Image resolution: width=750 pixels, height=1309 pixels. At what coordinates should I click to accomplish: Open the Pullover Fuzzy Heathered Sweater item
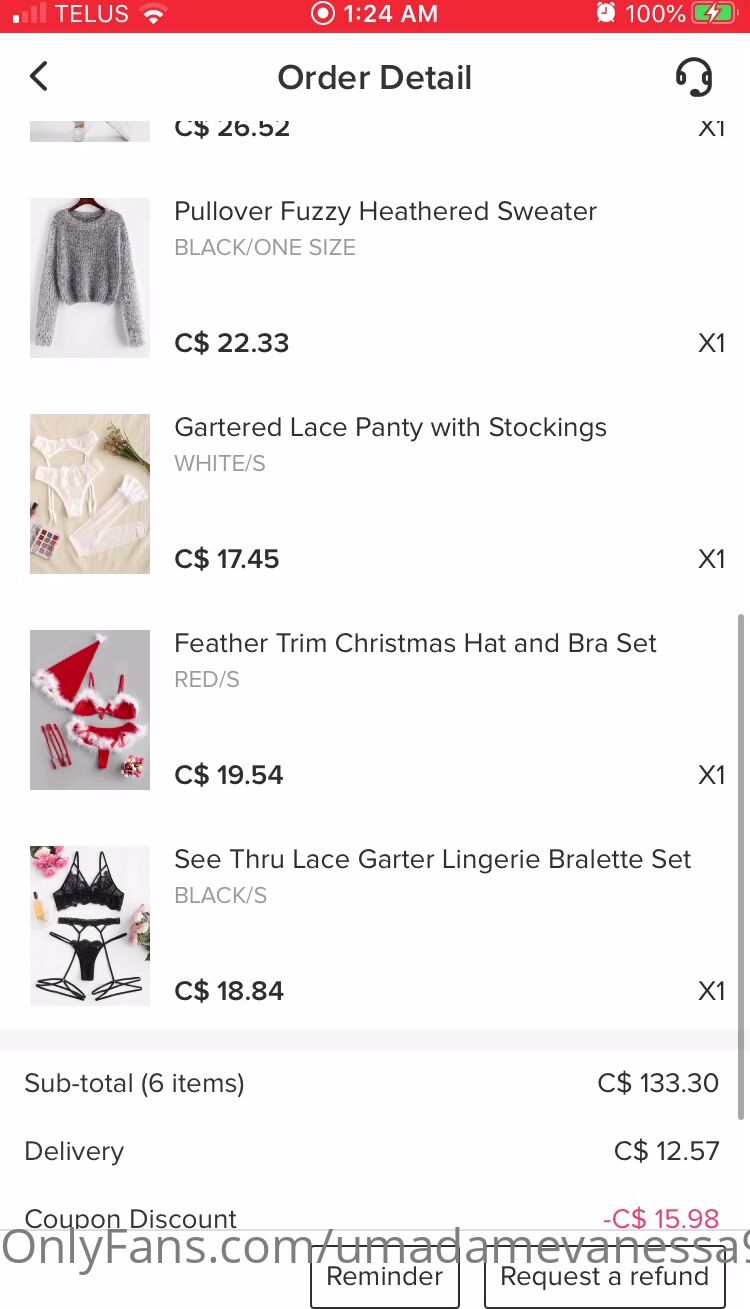tap(385, 212)
